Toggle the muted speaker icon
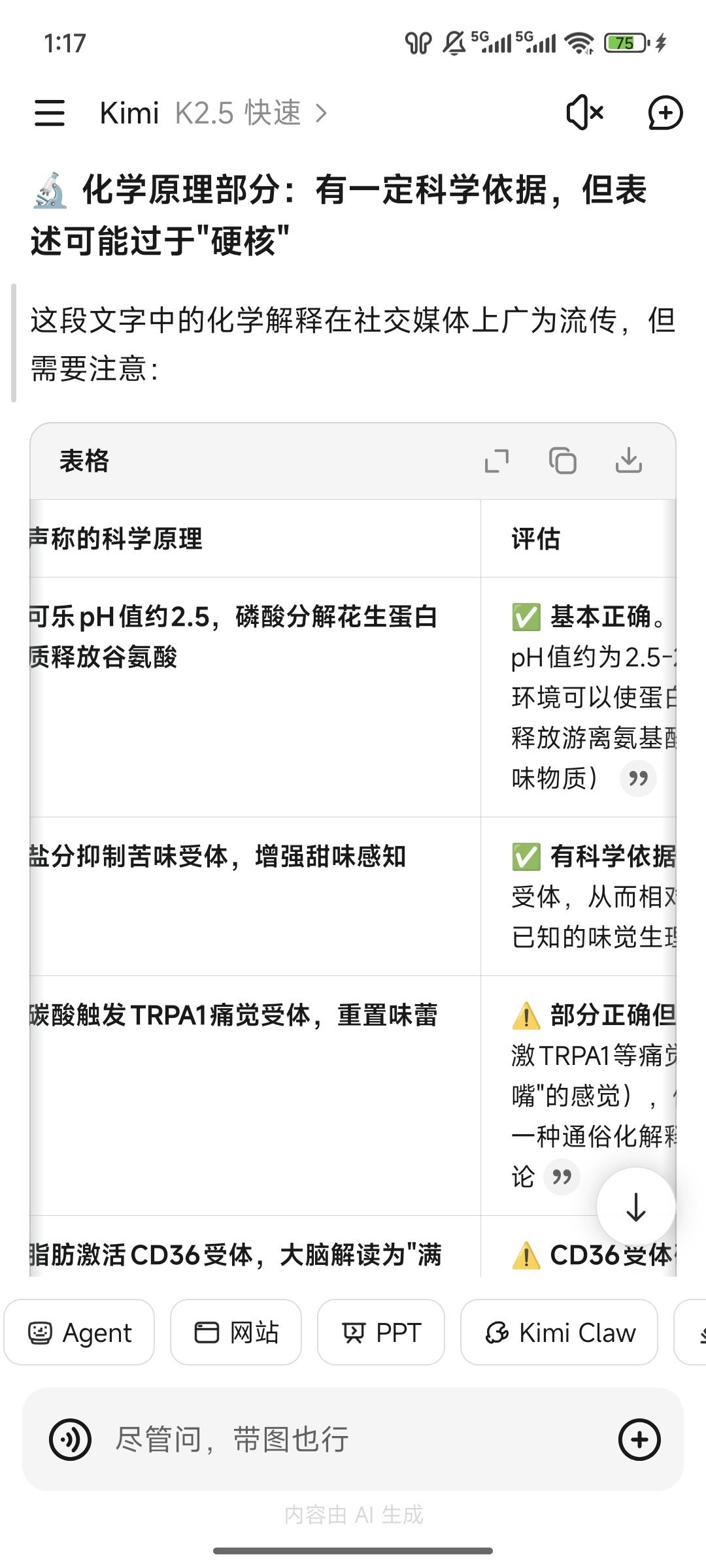 pos(584,113)
